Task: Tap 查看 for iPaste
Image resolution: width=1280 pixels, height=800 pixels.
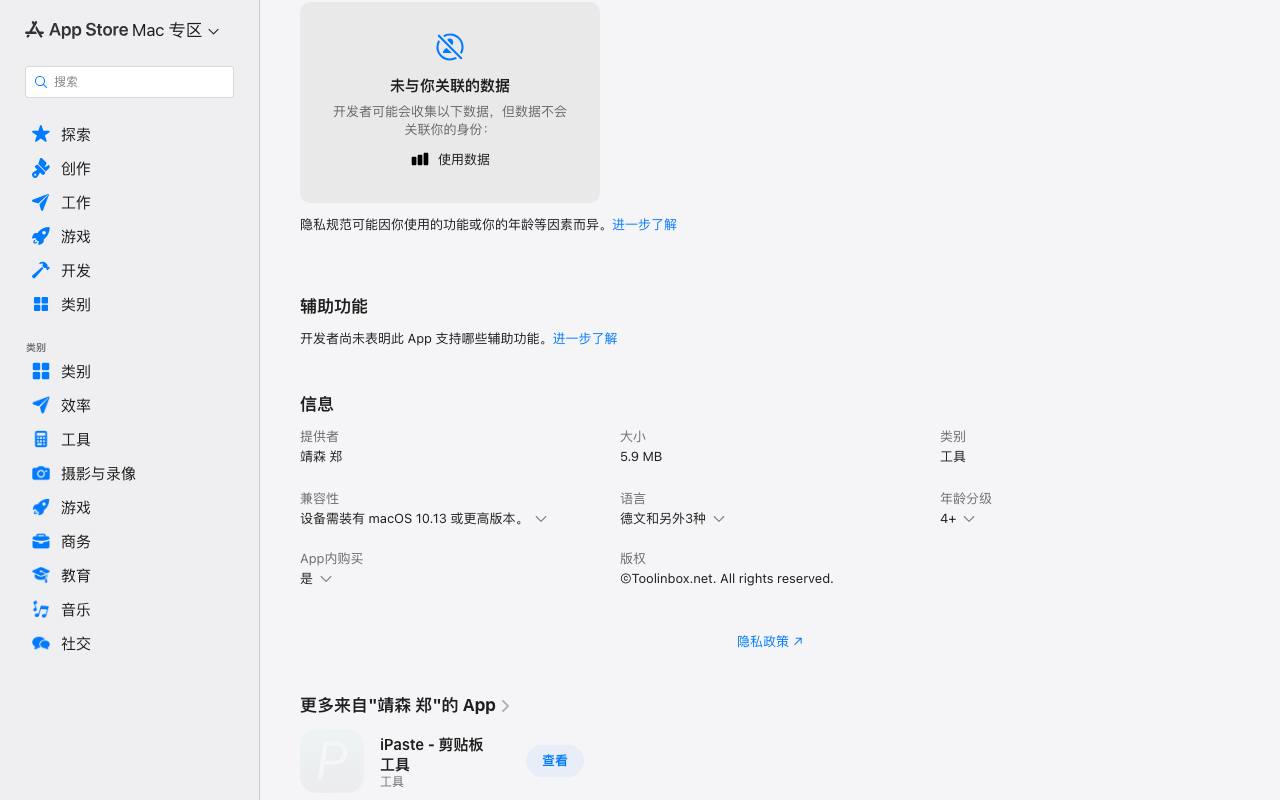Action: 555,761
